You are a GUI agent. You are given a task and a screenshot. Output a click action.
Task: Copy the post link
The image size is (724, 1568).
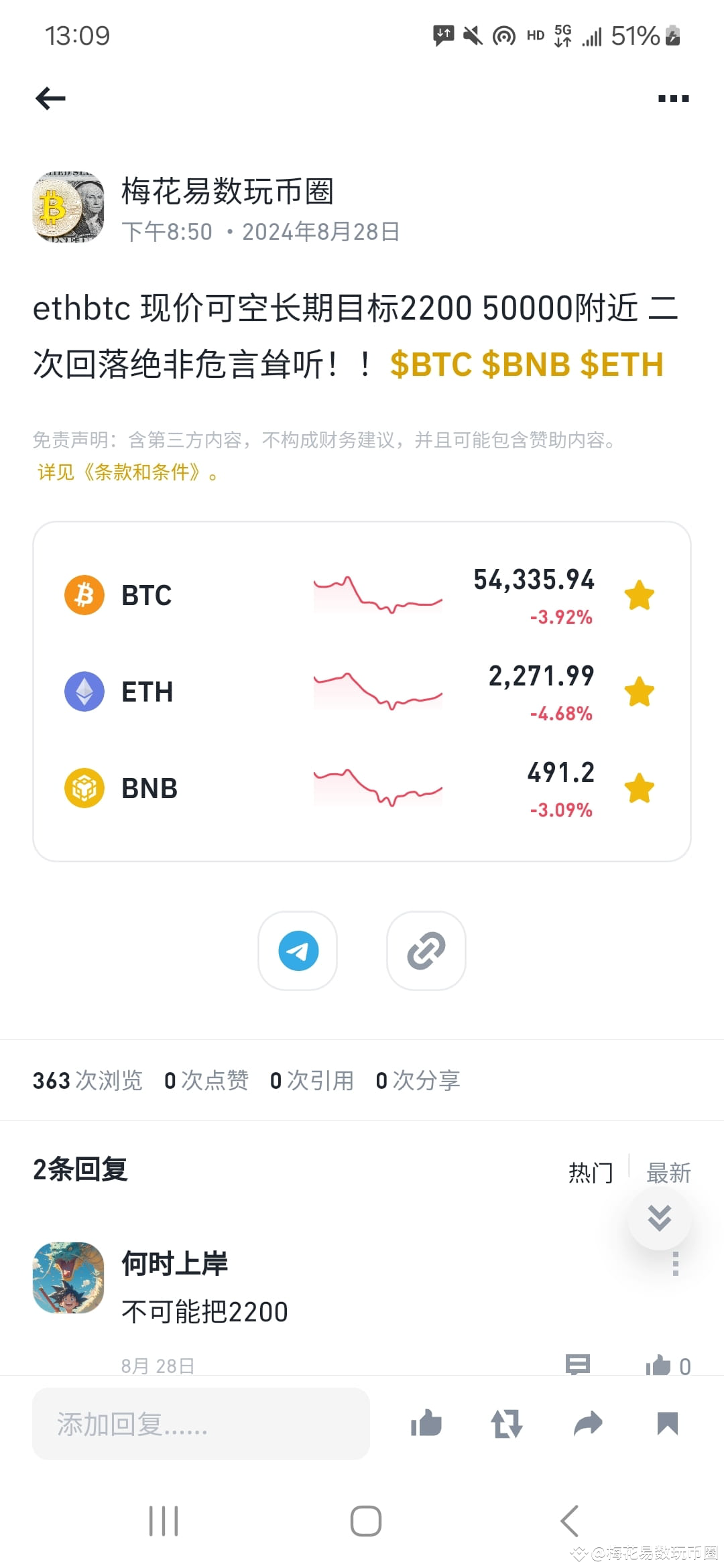[426, 951]
